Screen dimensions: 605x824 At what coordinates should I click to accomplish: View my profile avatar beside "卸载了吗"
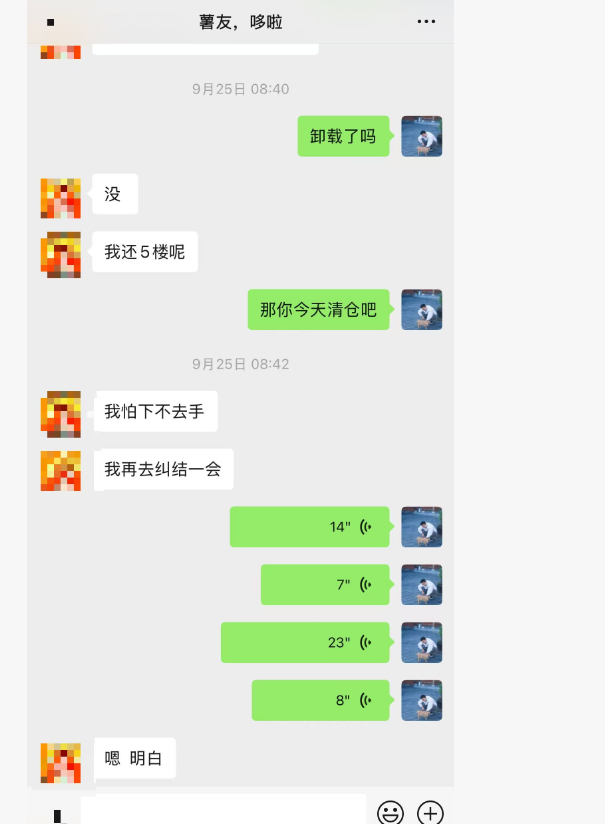pos(421,136)
